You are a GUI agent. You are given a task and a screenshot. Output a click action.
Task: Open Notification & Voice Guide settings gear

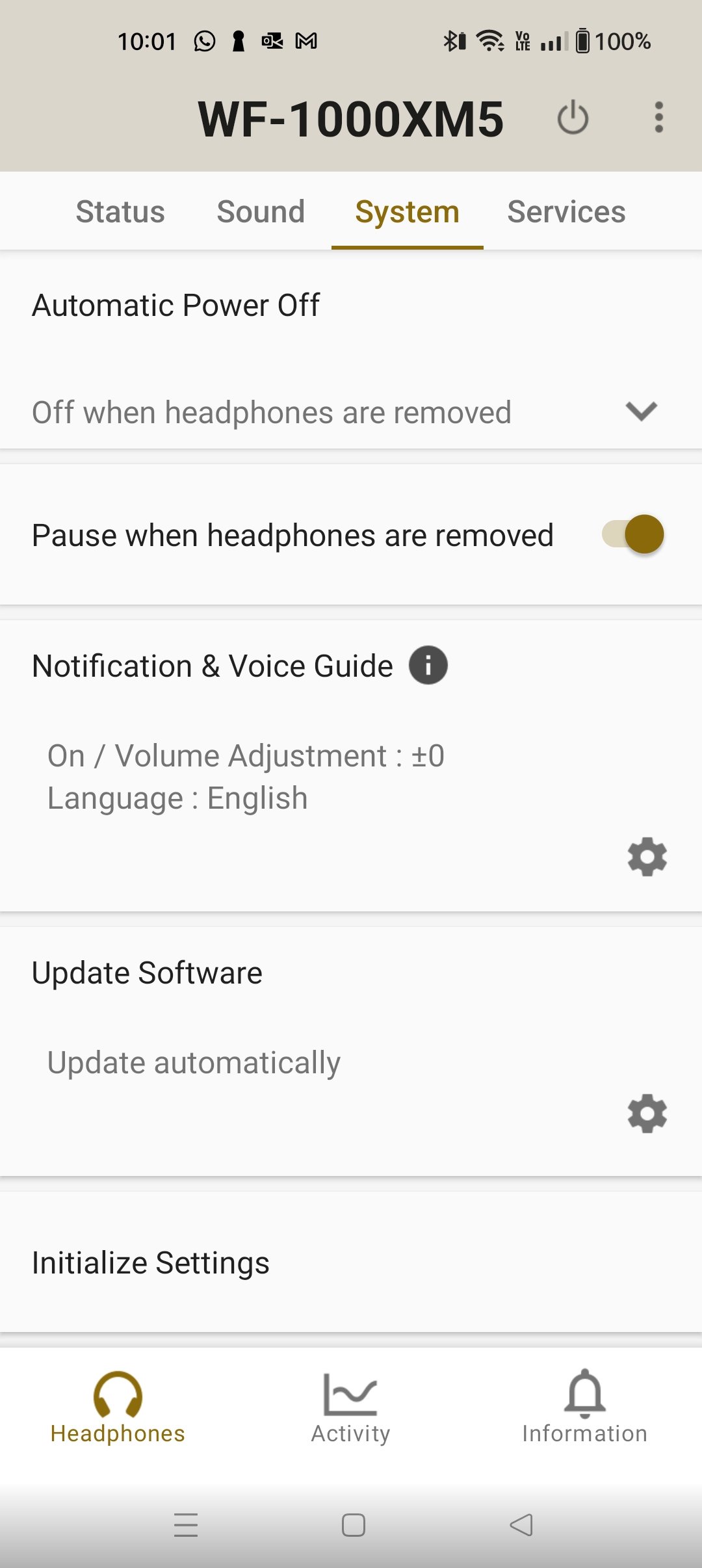[x=647, y=857]
